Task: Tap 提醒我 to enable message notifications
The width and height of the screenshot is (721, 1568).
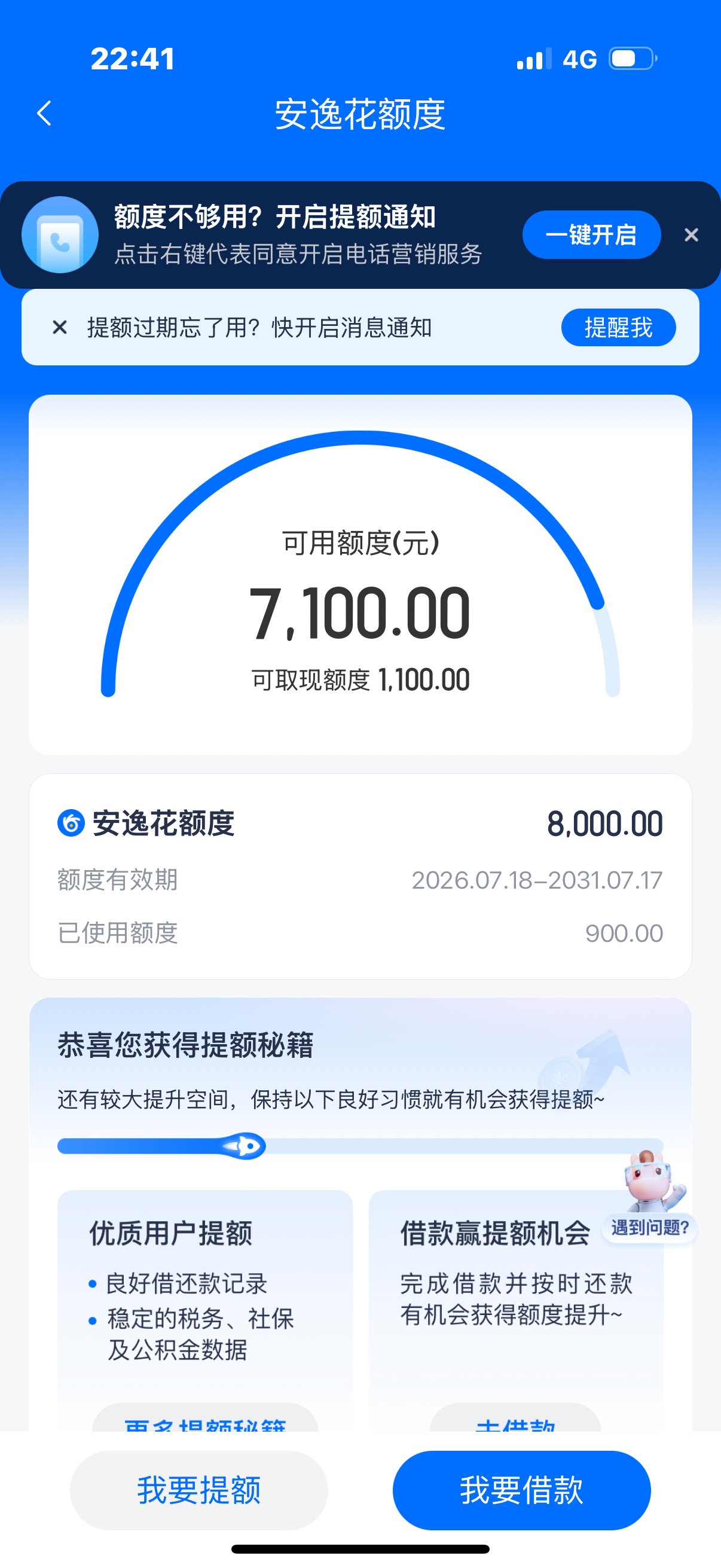Action: click(618, 328)
